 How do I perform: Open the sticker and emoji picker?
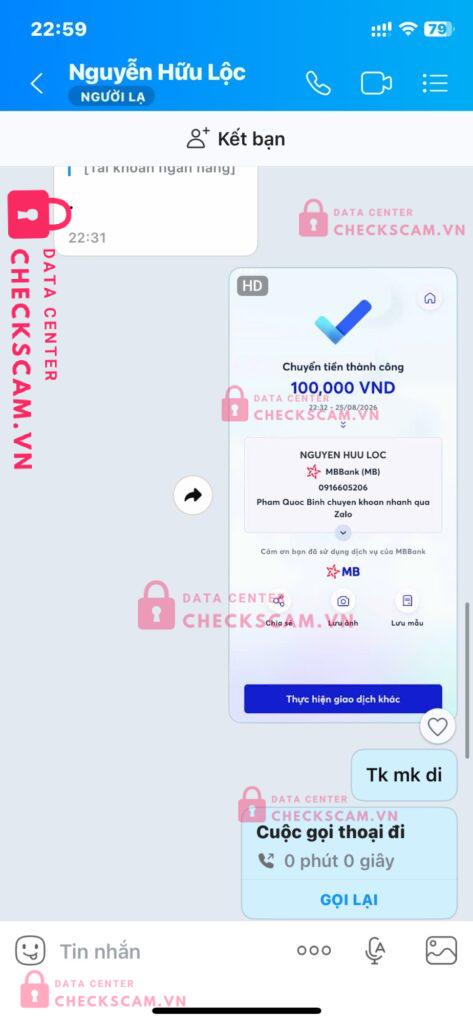pos(30,951)
